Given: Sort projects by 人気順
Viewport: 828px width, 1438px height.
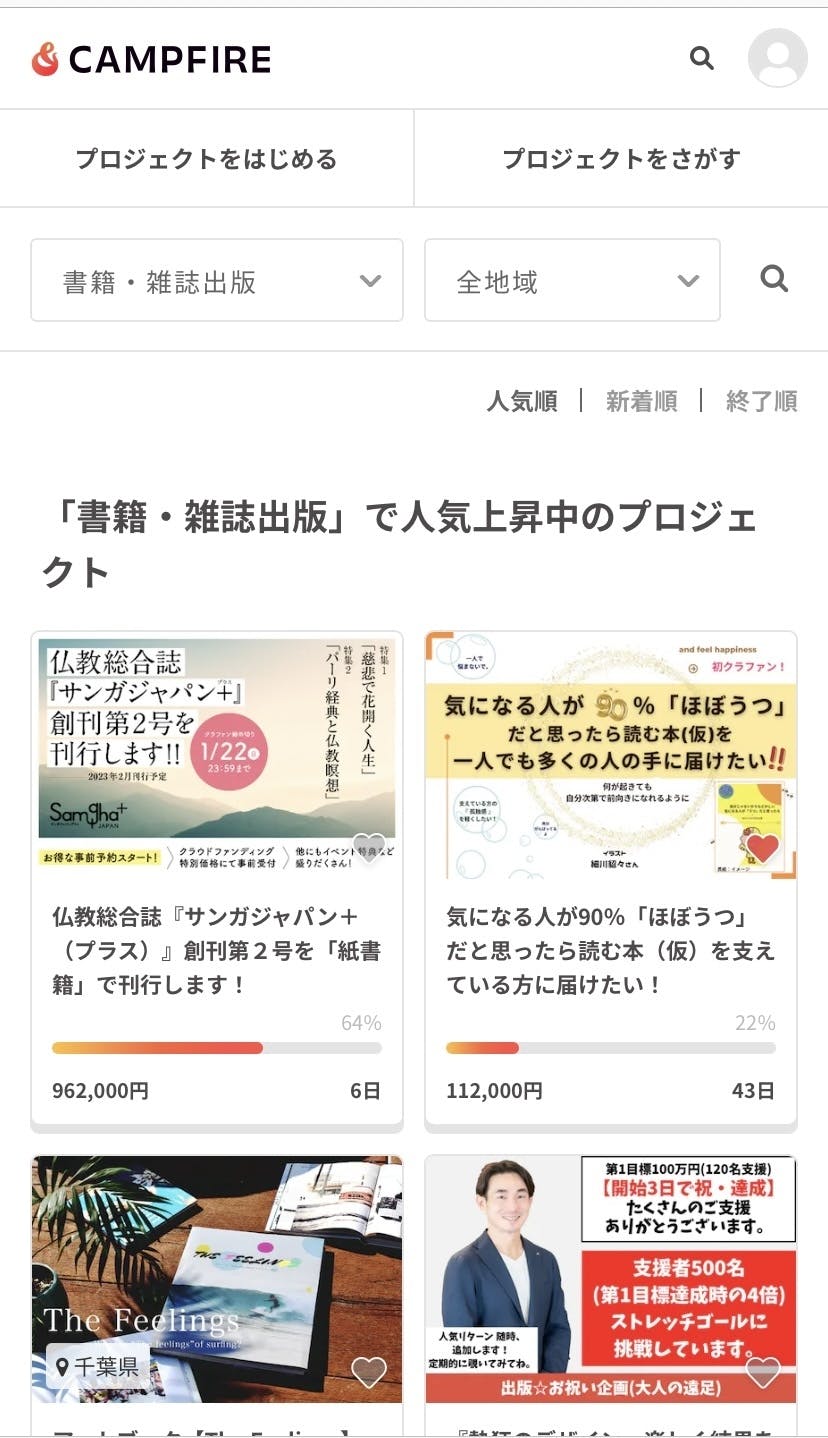Looking at the screenshot, I should [522, 402].
